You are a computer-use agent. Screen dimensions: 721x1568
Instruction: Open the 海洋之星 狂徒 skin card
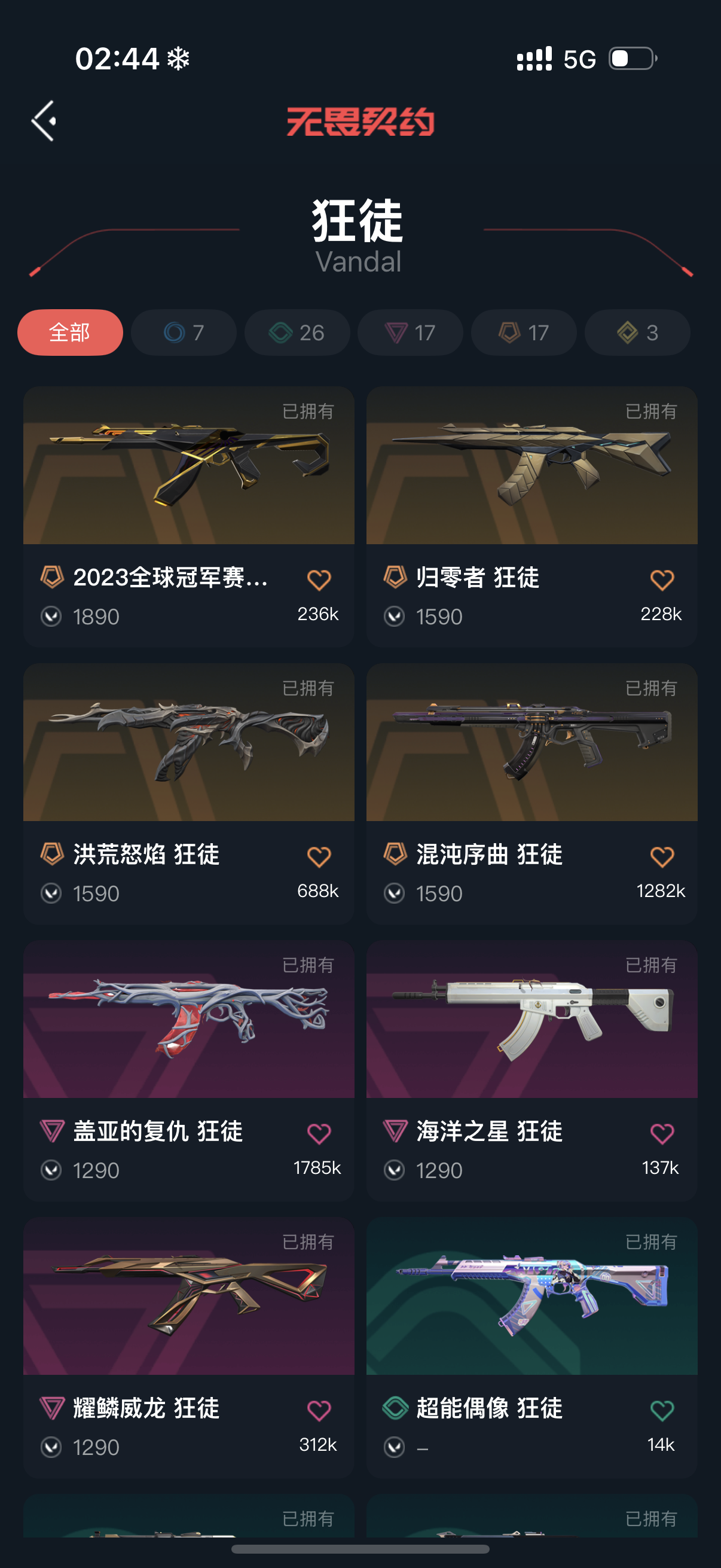[x=531, y=1070]
